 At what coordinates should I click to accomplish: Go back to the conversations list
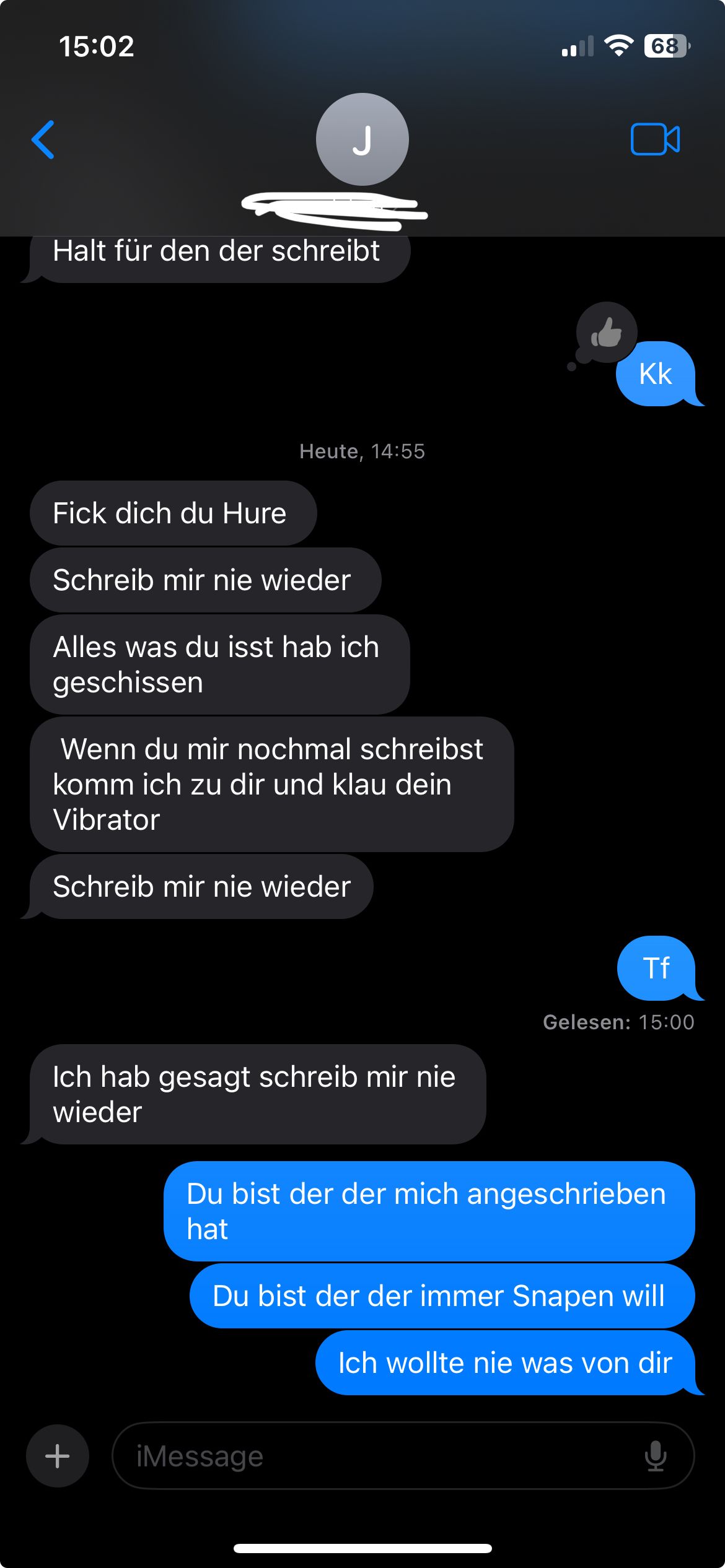(x=43, y=139)
